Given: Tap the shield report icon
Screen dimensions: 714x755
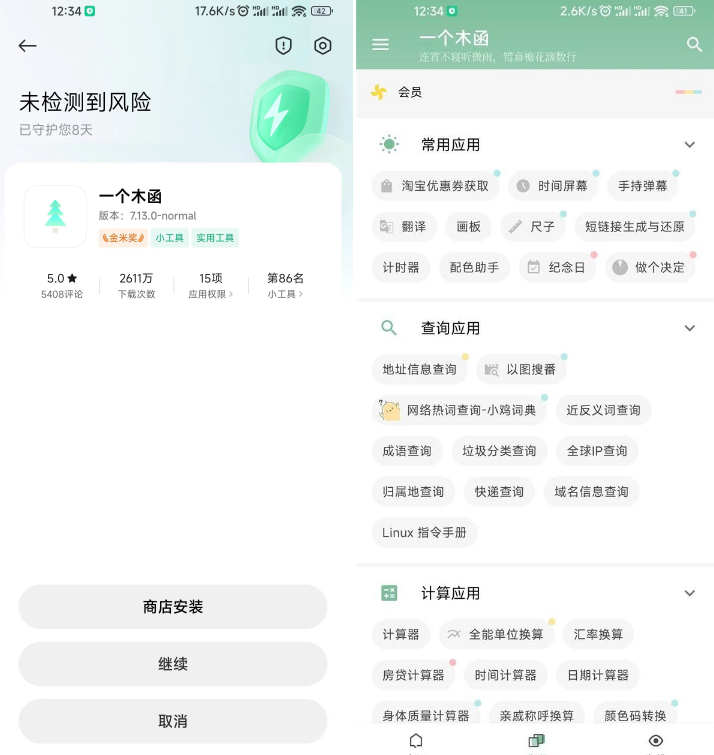Looking at the screenshot, I should coord(284,46).
